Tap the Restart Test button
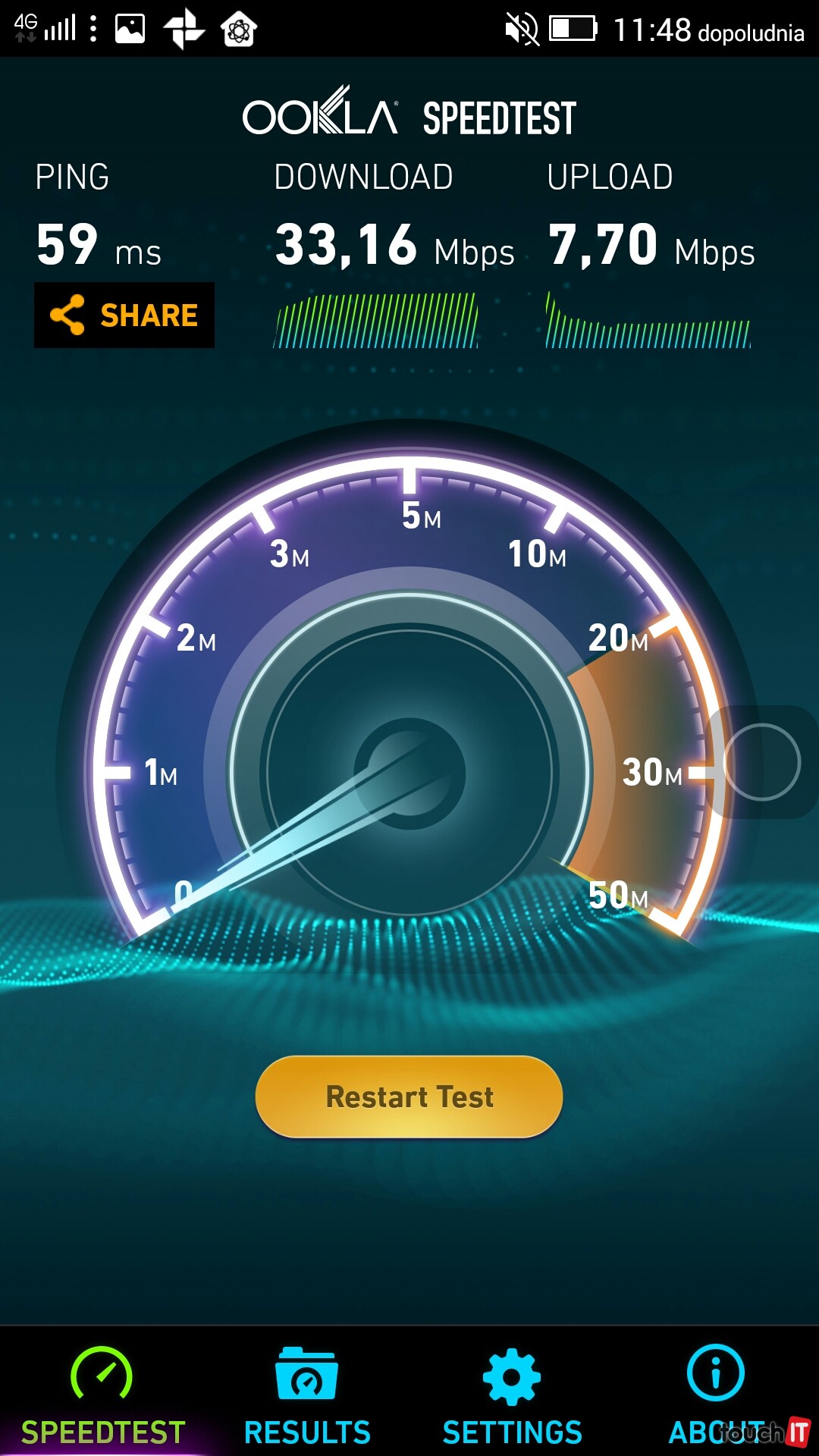This screenshot has height=1456, width=819. coord(409,1097)
